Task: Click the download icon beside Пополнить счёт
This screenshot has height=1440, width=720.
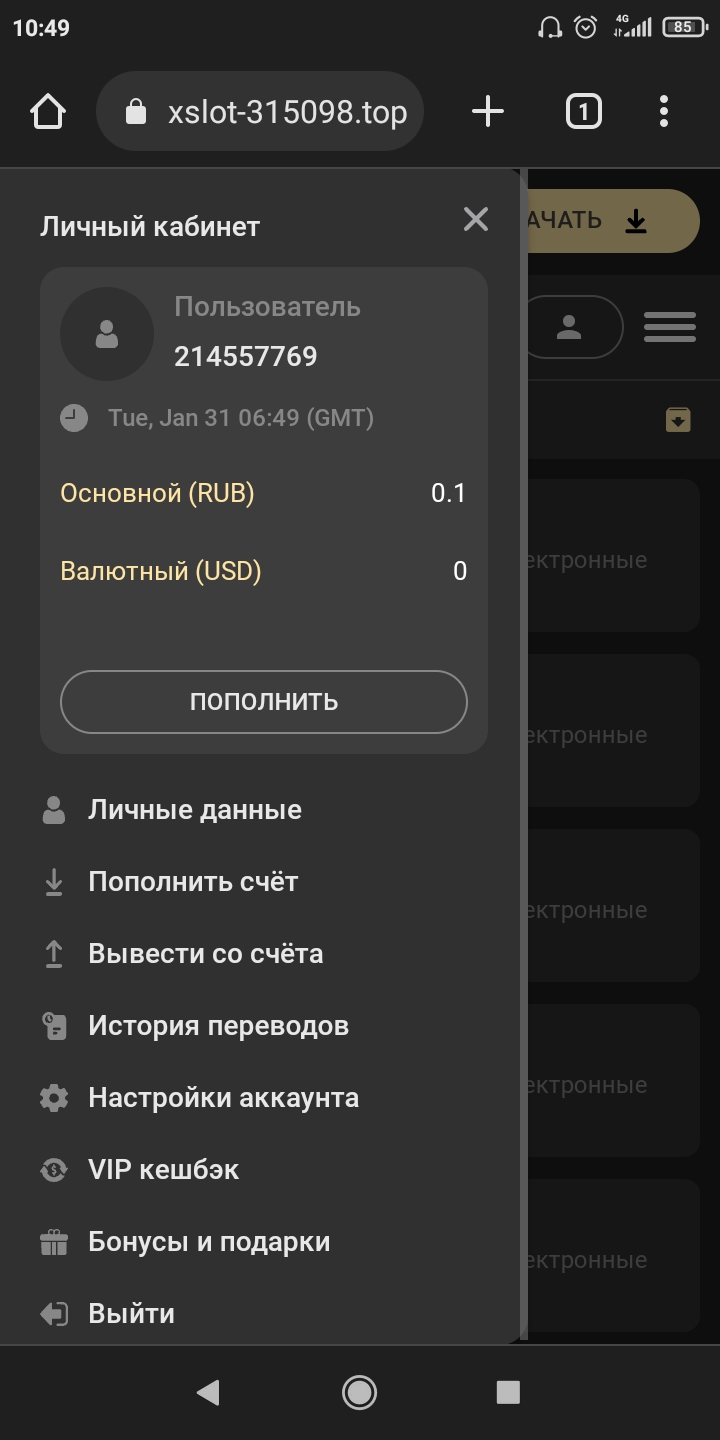Action: pos(52,881)
